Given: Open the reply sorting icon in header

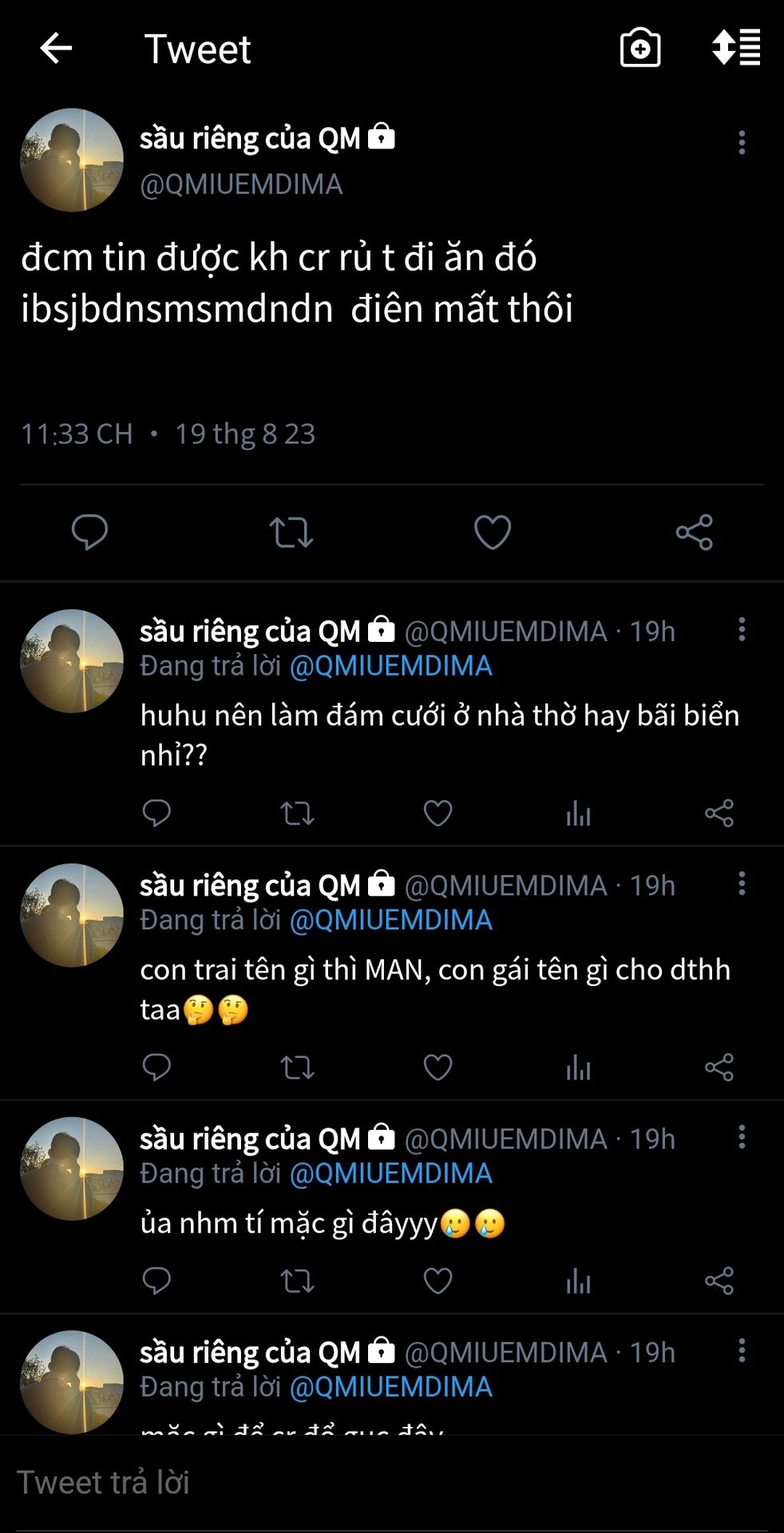Looking at the screenshot, I should [x=736, y=48].
